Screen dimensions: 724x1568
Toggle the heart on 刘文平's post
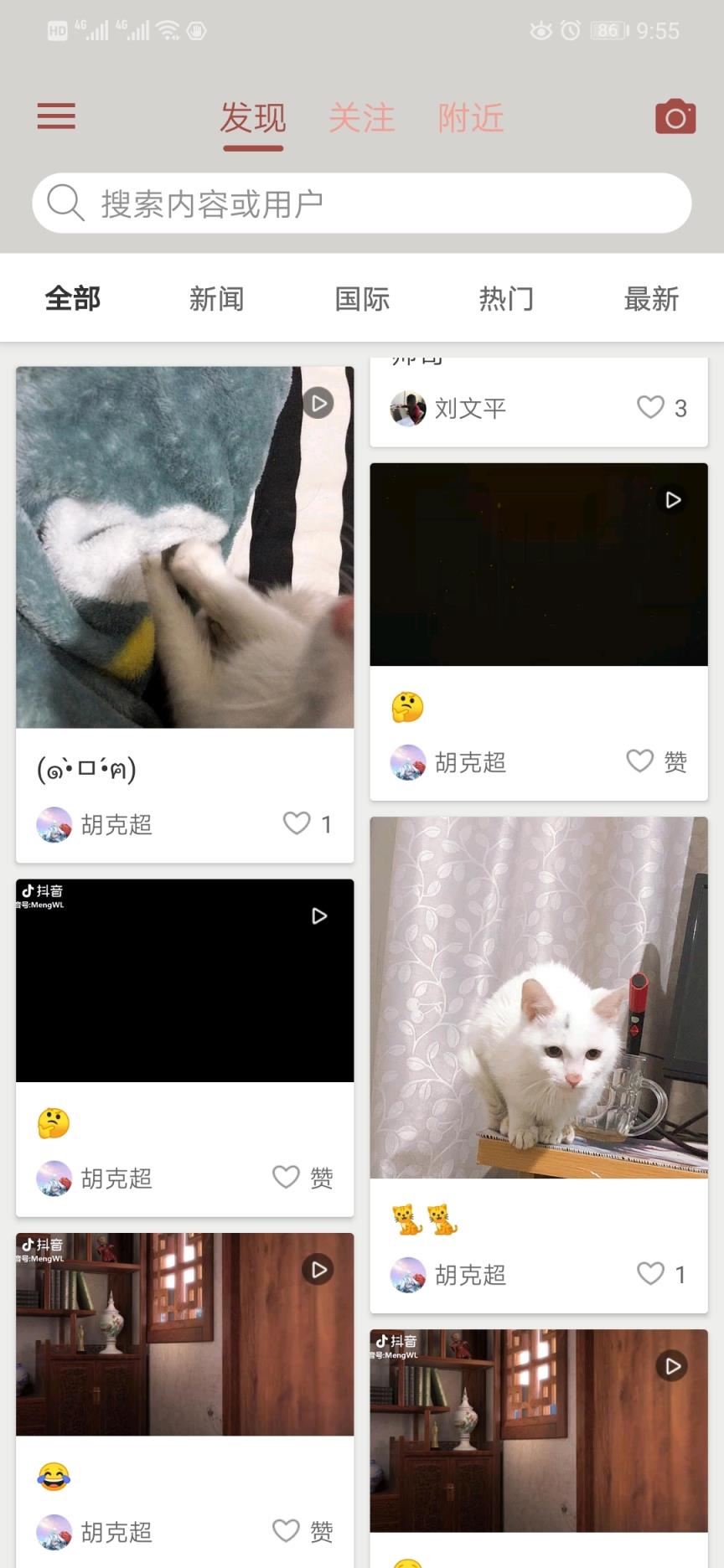(x=650, y=408)
